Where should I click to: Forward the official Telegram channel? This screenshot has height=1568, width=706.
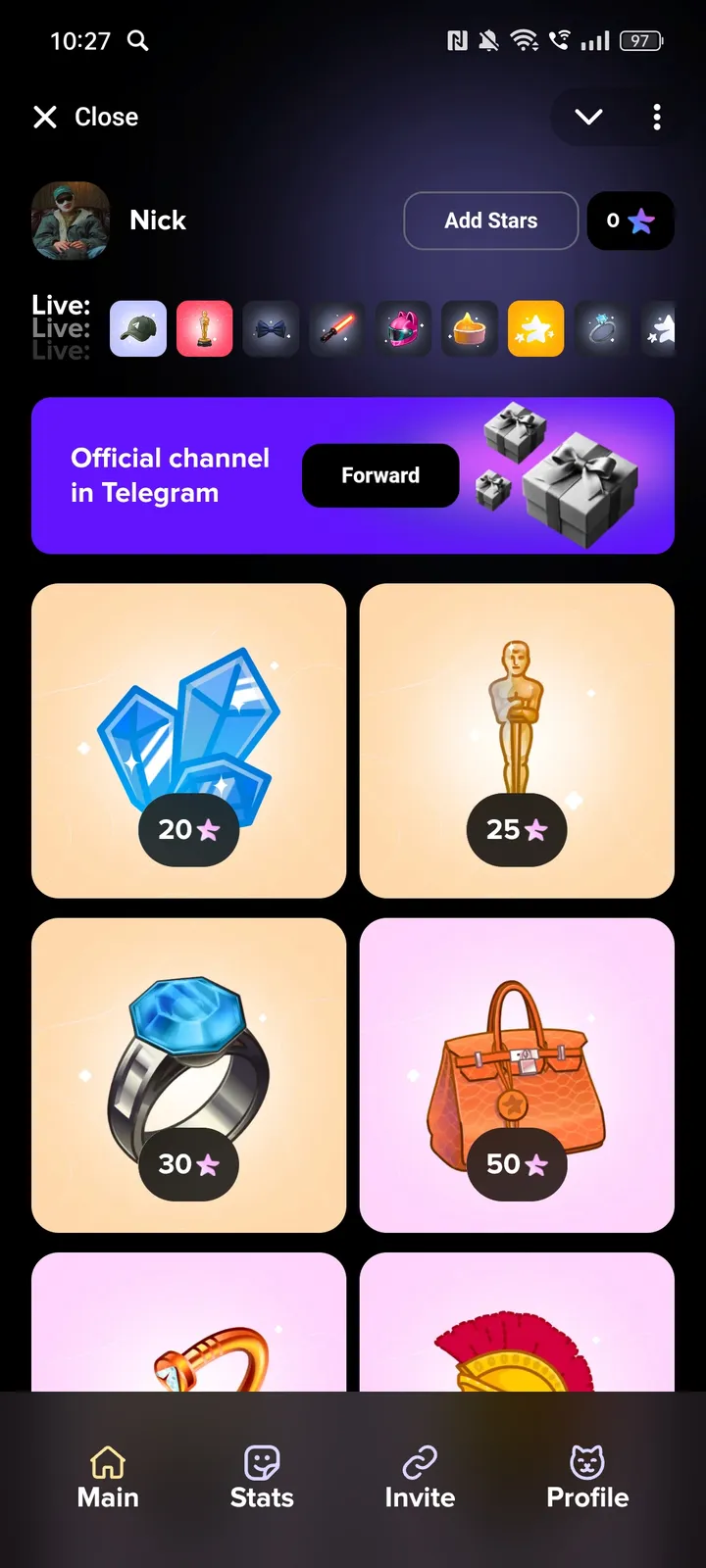point(380,475)
